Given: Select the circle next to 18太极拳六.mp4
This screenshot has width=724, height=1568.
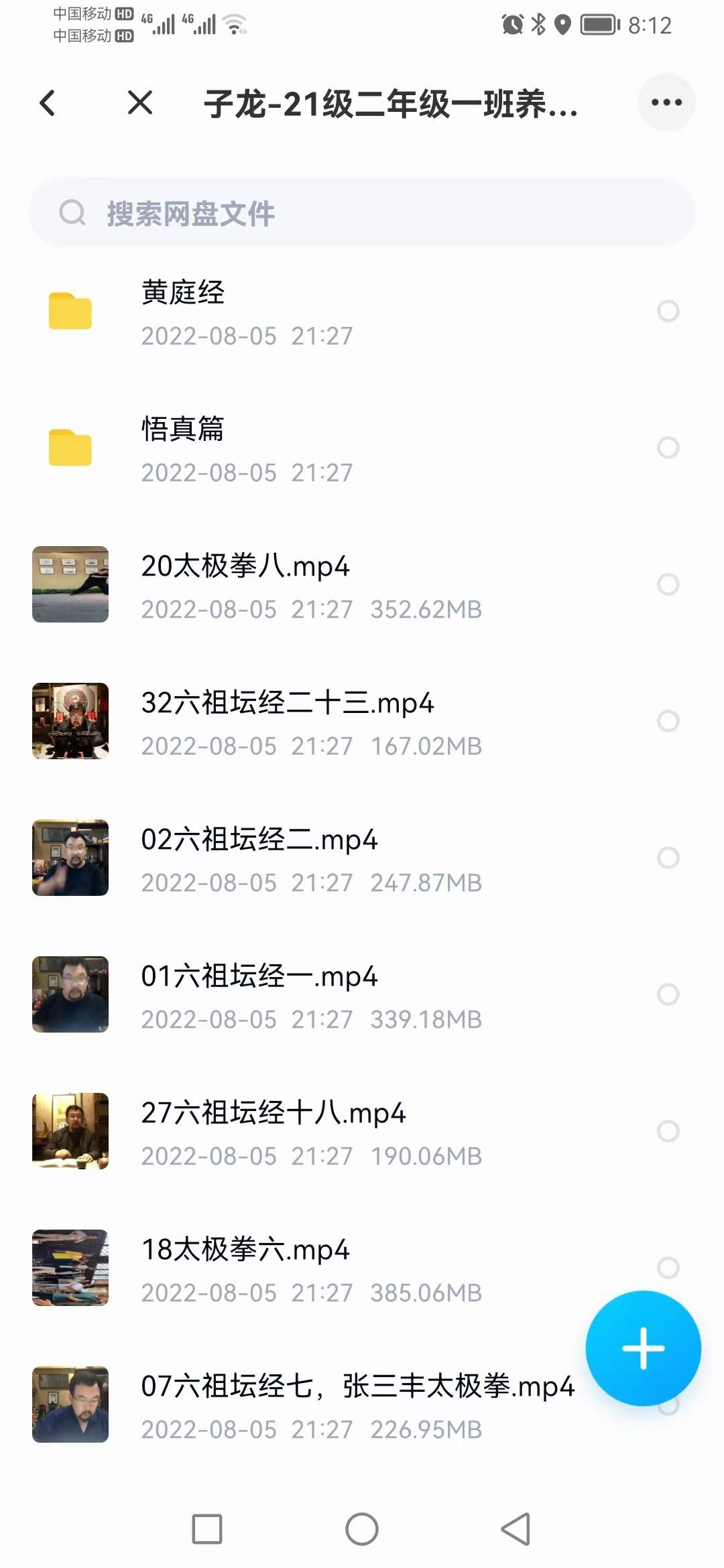Looking at the screenshot, I should click(x=668, y=1268).
